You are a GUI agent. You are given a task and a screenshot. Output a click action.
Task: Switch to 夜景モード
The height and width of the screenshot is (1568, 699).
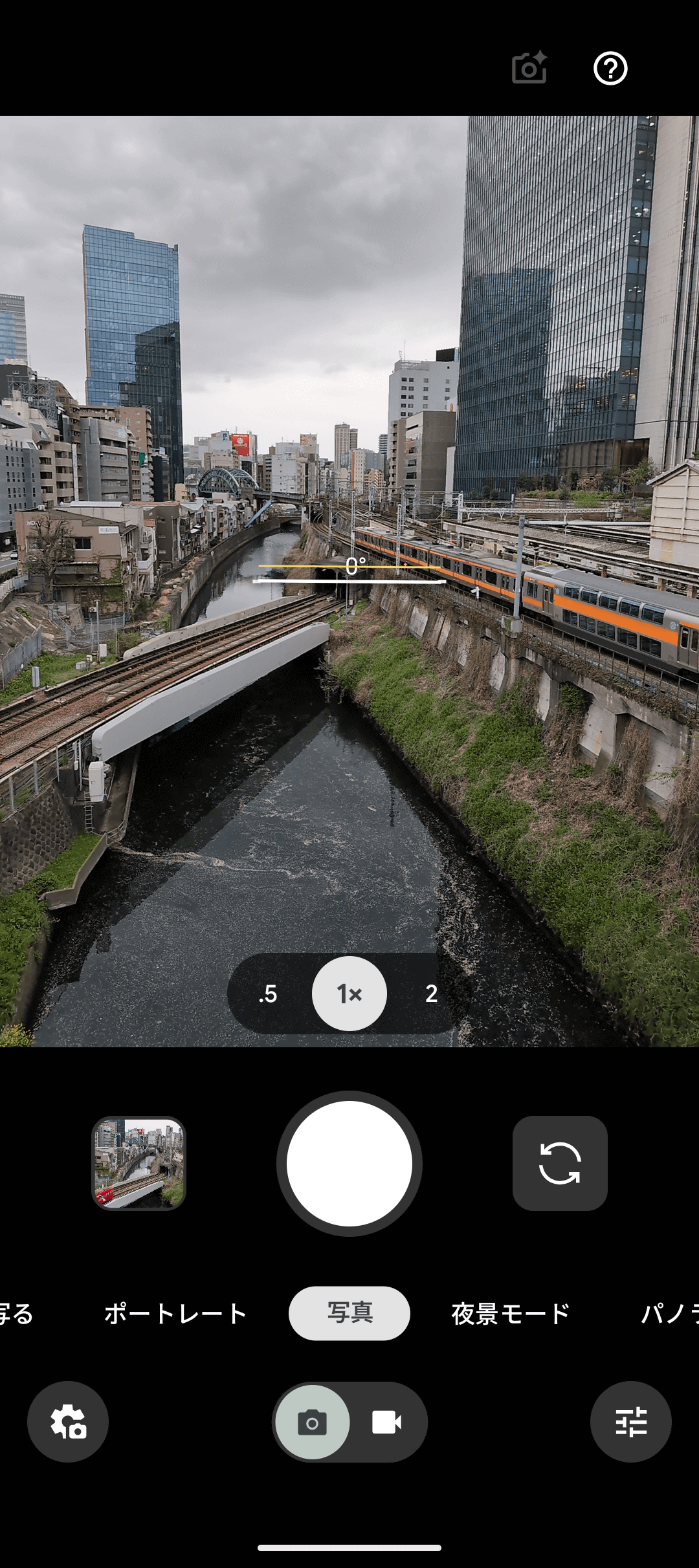tap(511, 1314)
